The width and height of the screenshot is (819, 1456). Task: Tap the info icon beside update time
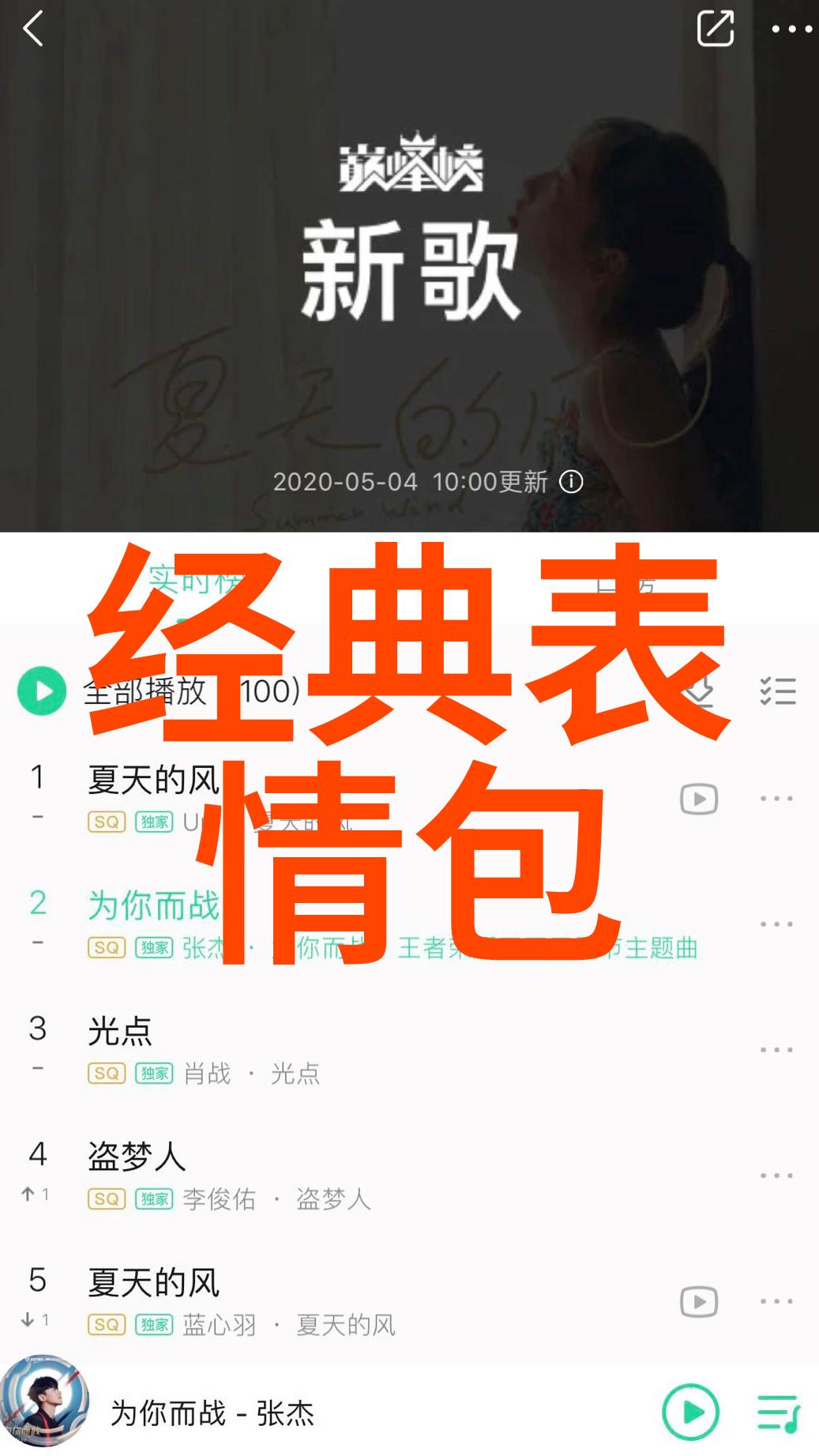click(x=571, y=481)
